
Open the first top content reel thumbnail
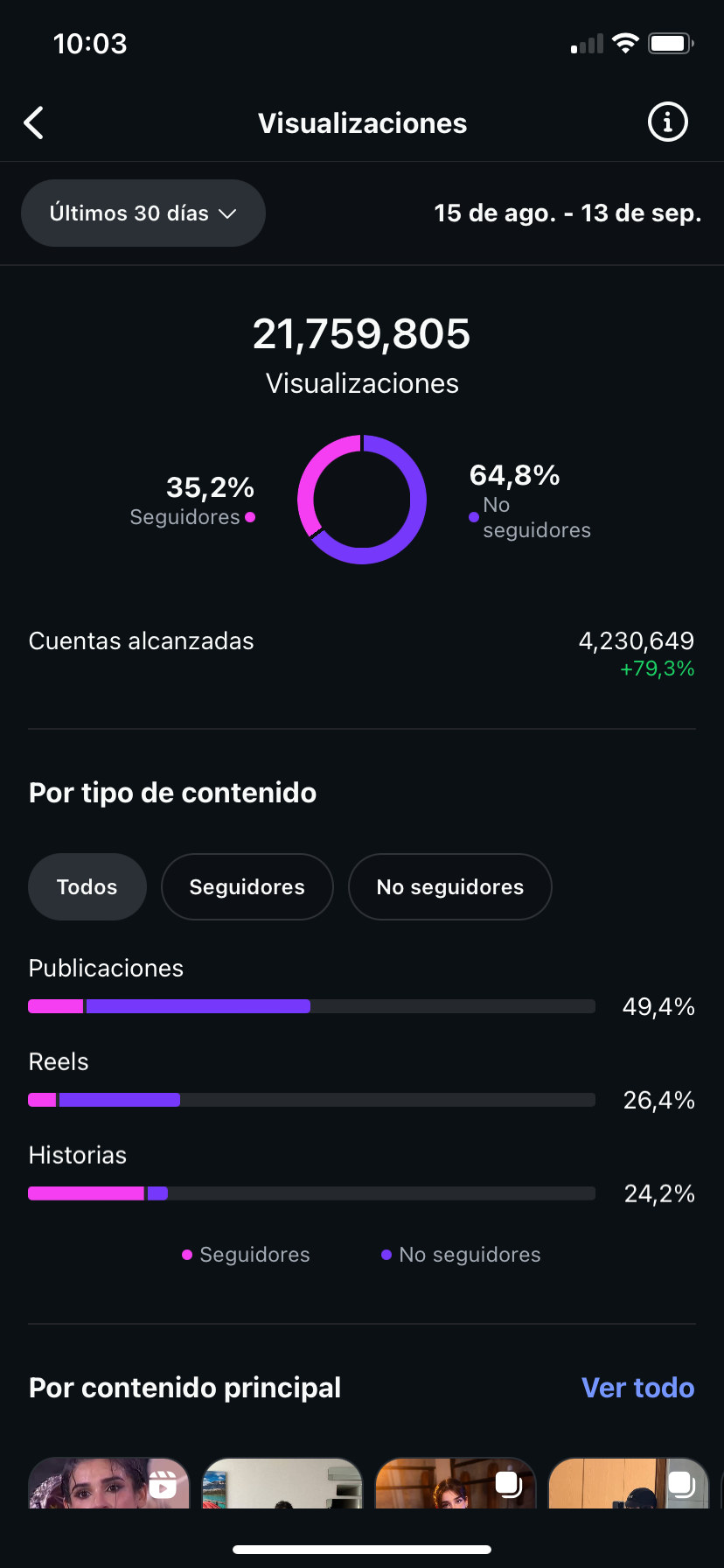pyautogui.click(x=109, y=1483)
